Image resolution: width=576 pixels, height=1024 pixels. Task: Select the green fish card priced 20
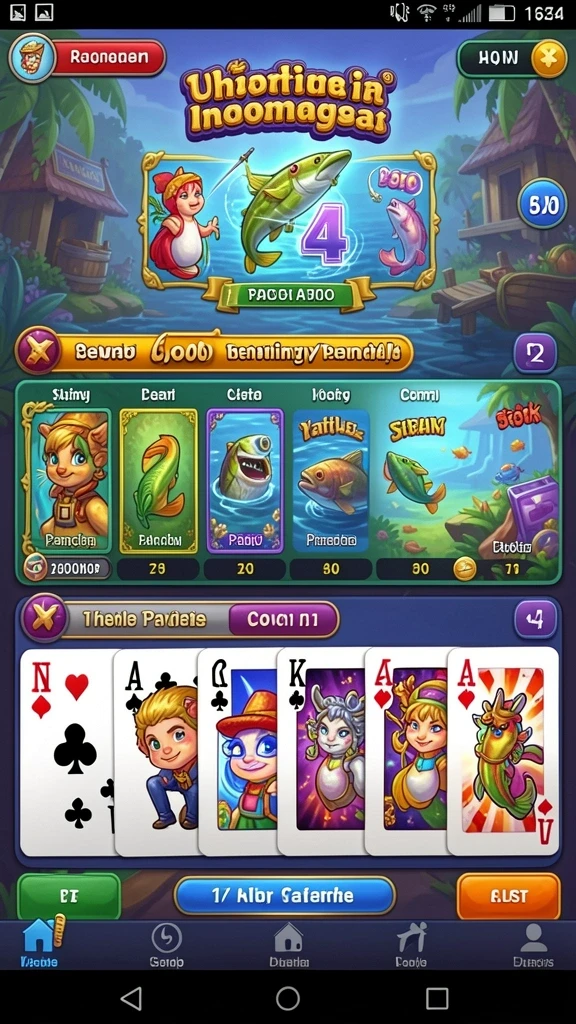159,480
